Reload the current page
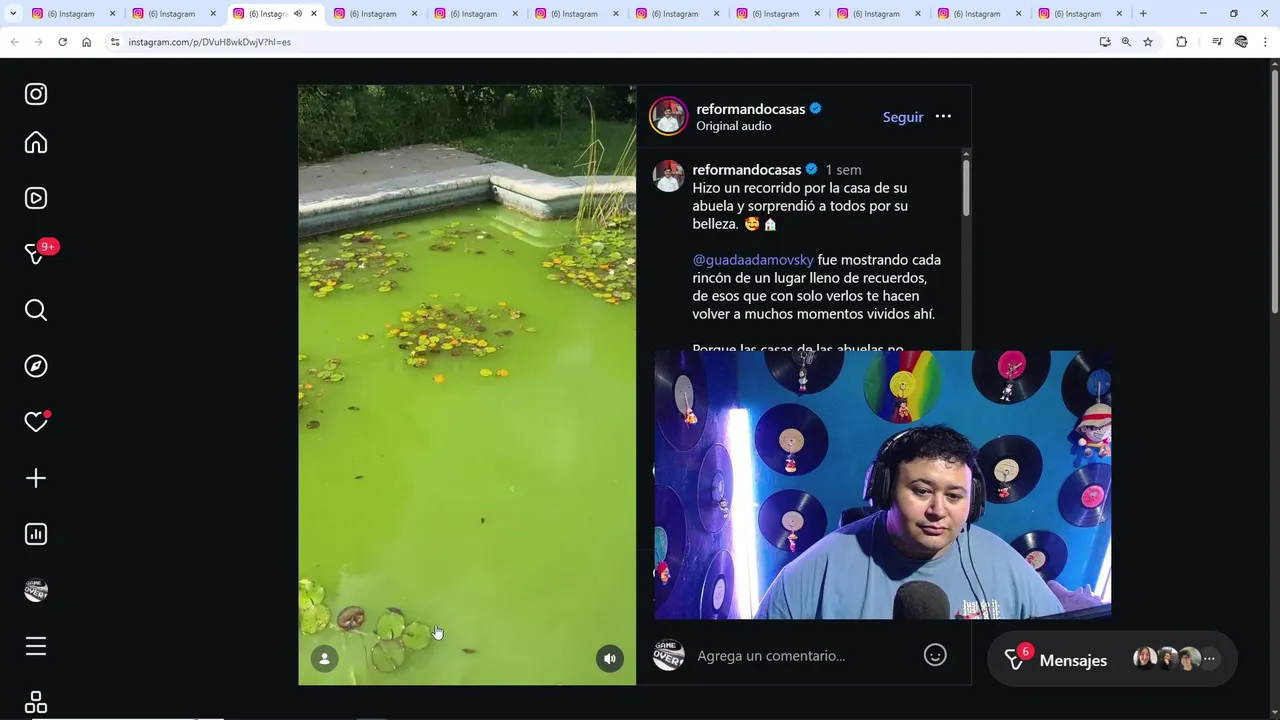The height and width of the screenshot is (720, 1280). pos(62,42)
